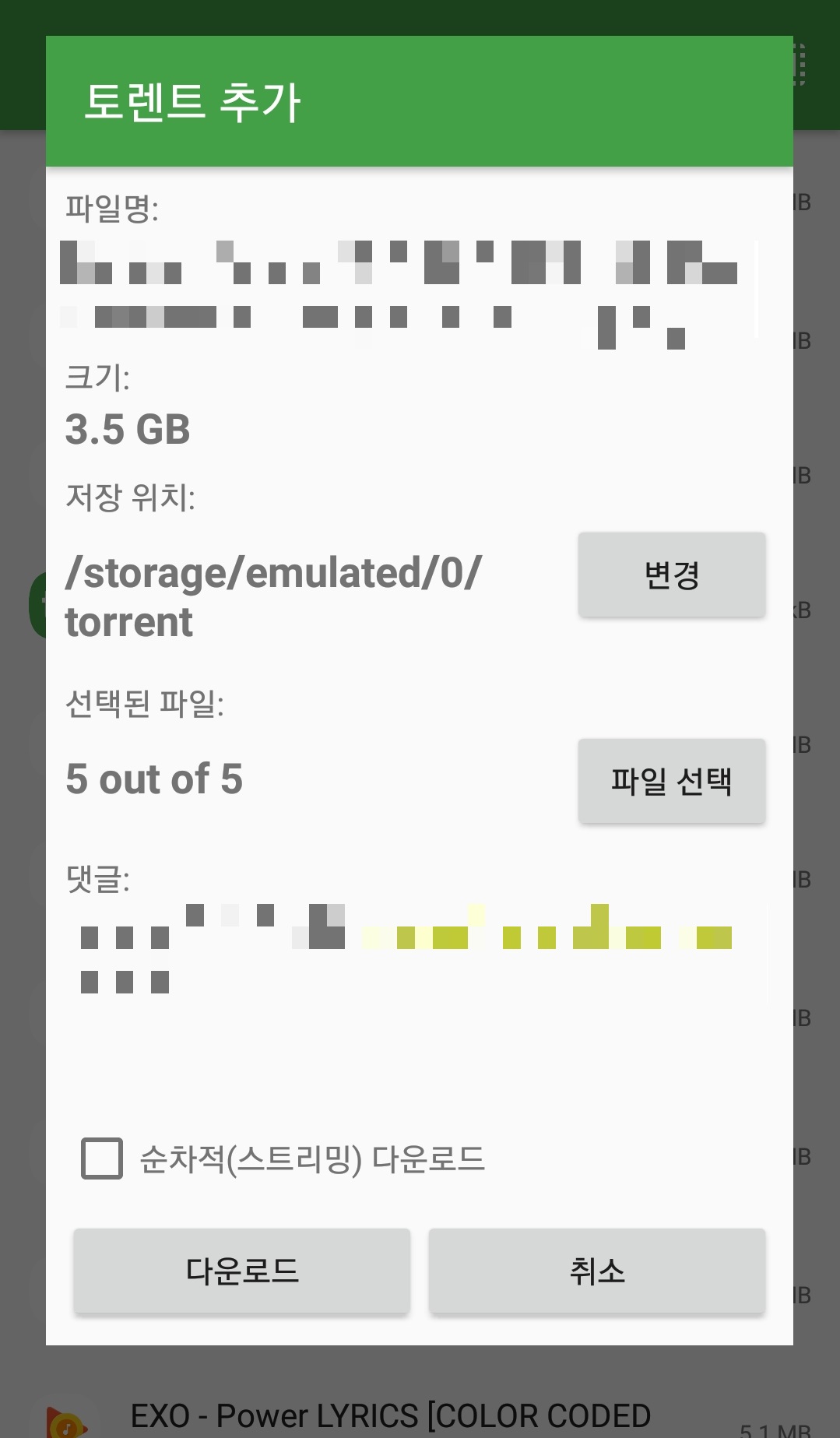Start the torrent with 다운로드
840x1438 pixels.
point(241,1271)
